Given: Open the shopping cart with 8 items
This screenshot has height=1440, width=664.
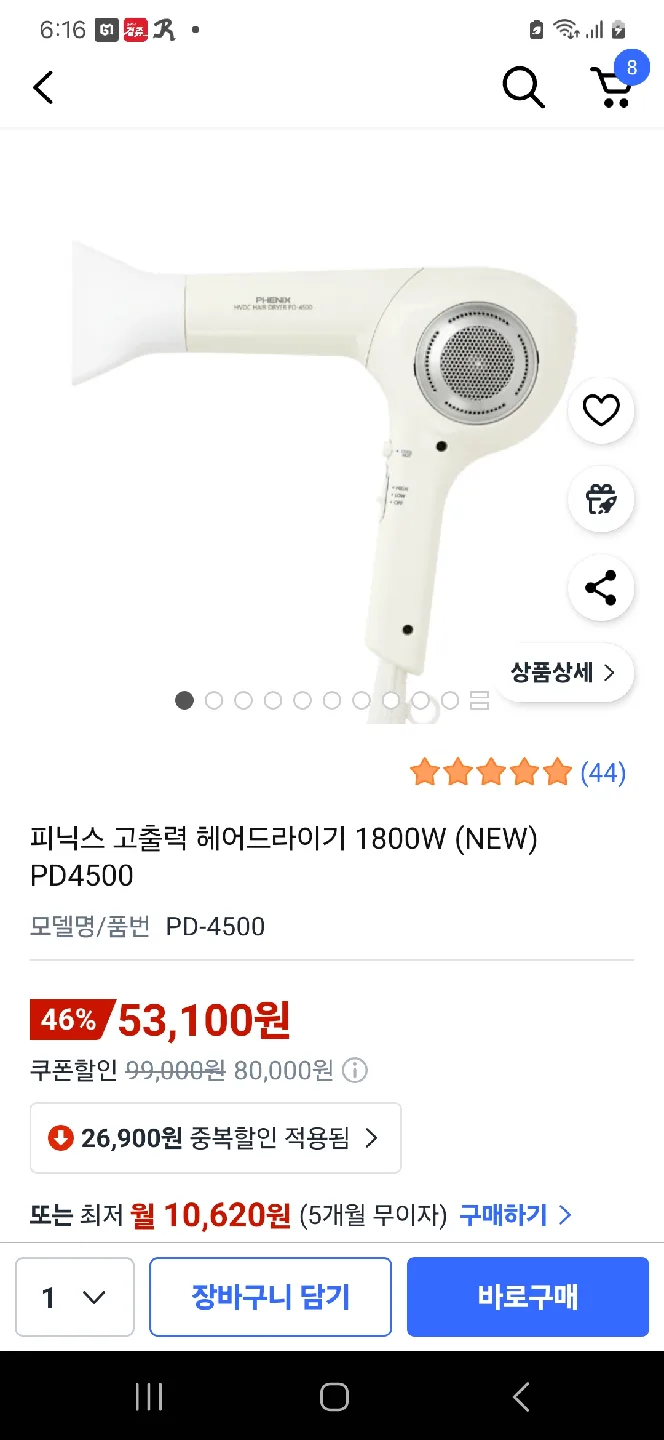Looking at the screenshot, I should 612,86.
